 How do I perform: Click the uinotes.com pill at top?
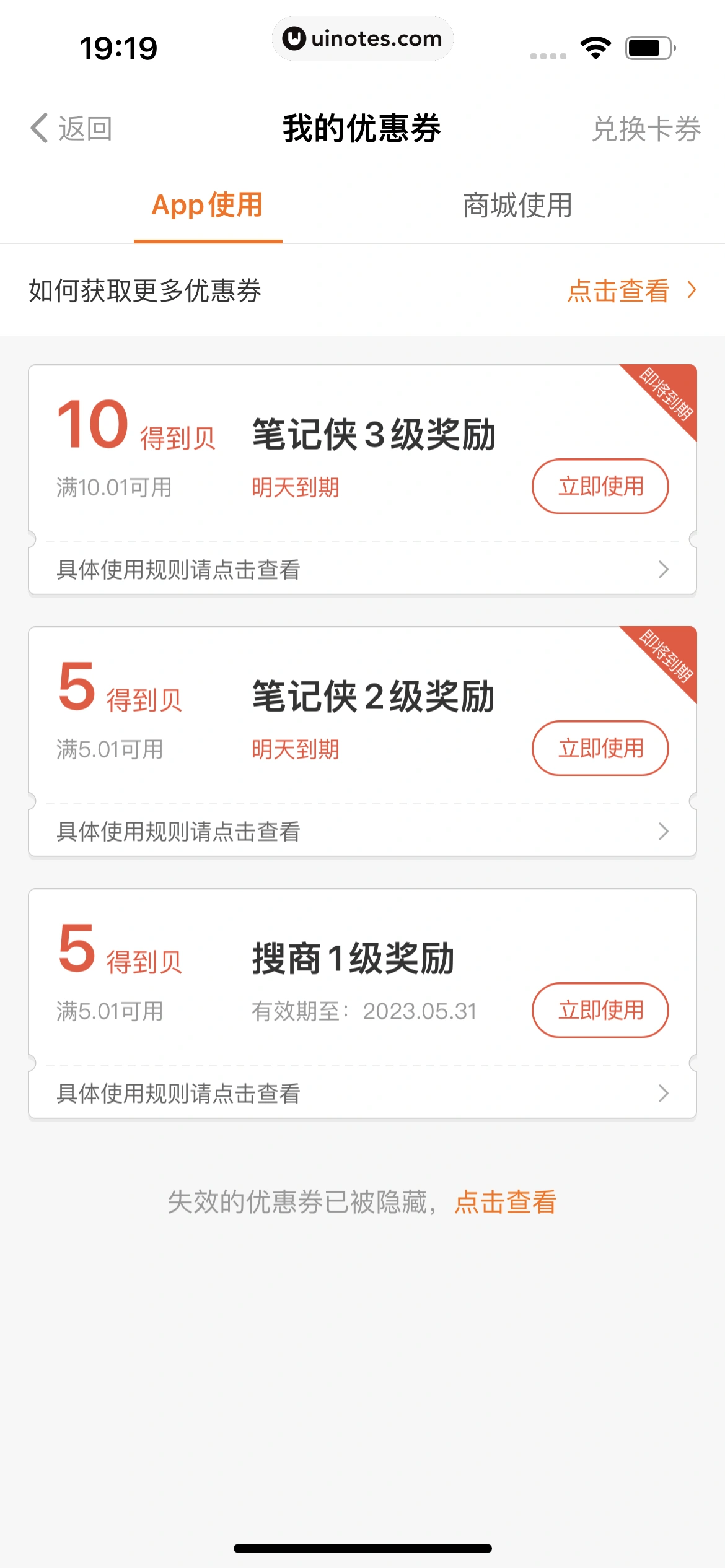[x=362, y=38]
